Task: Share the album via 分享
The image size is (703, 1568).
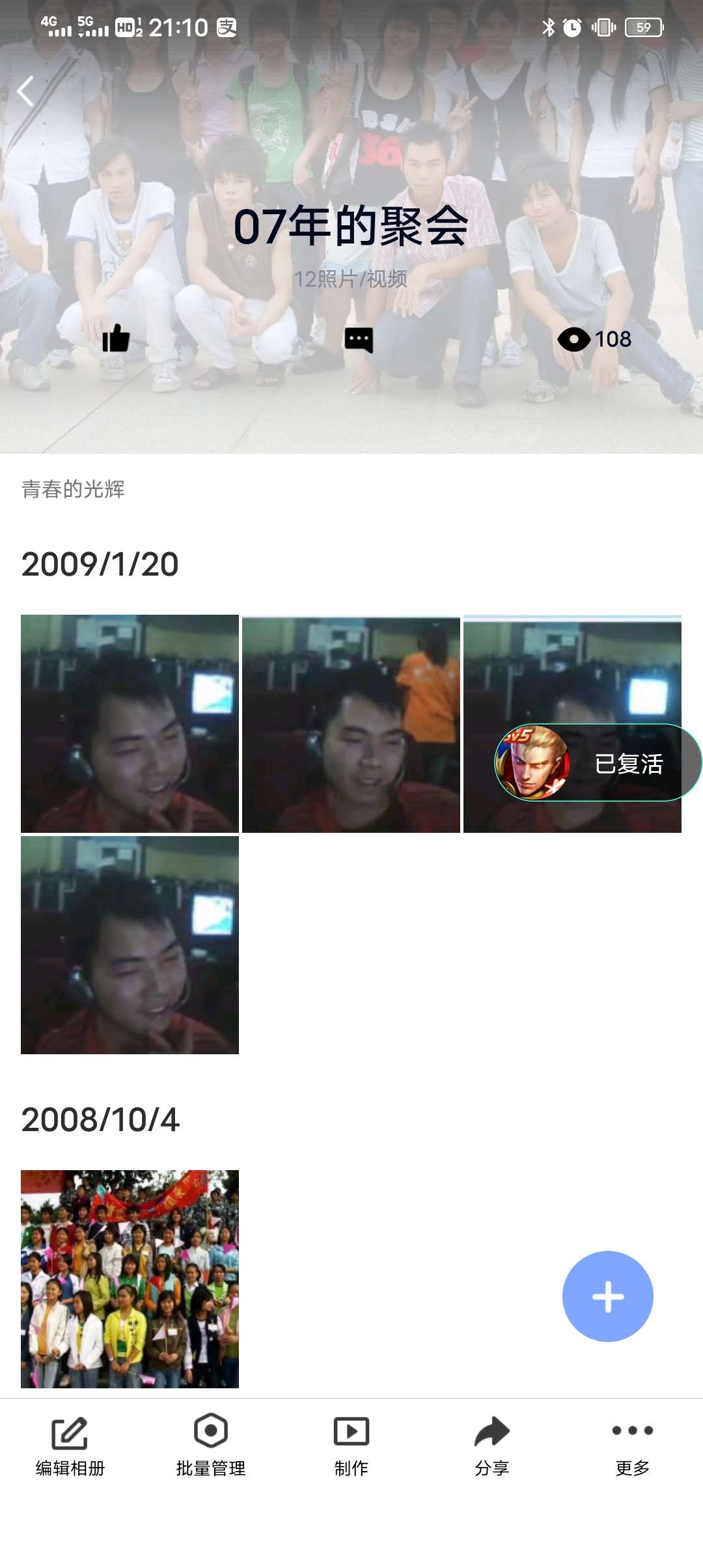Action: [492, 1444]
